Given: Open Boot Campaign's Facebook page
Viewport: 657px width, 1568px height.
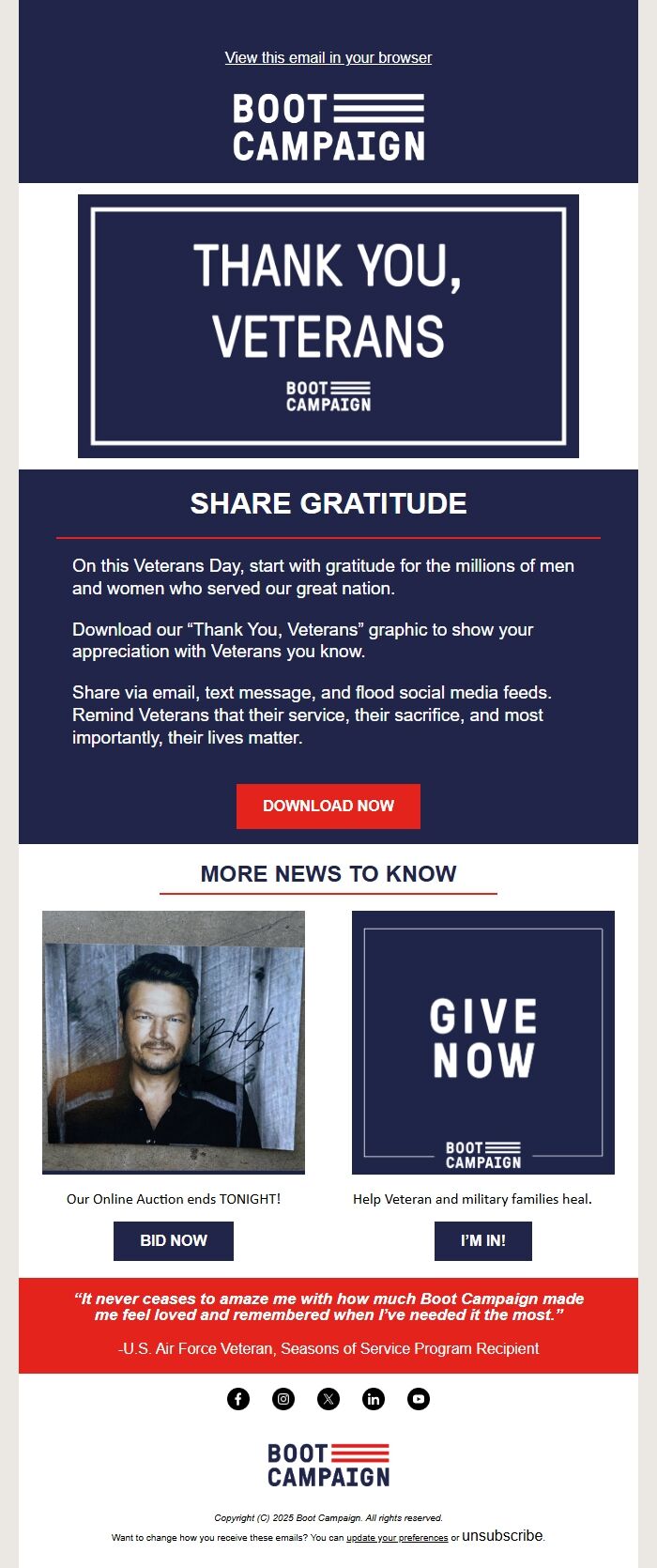Looking at the screenshot, I should point(238,1399).
